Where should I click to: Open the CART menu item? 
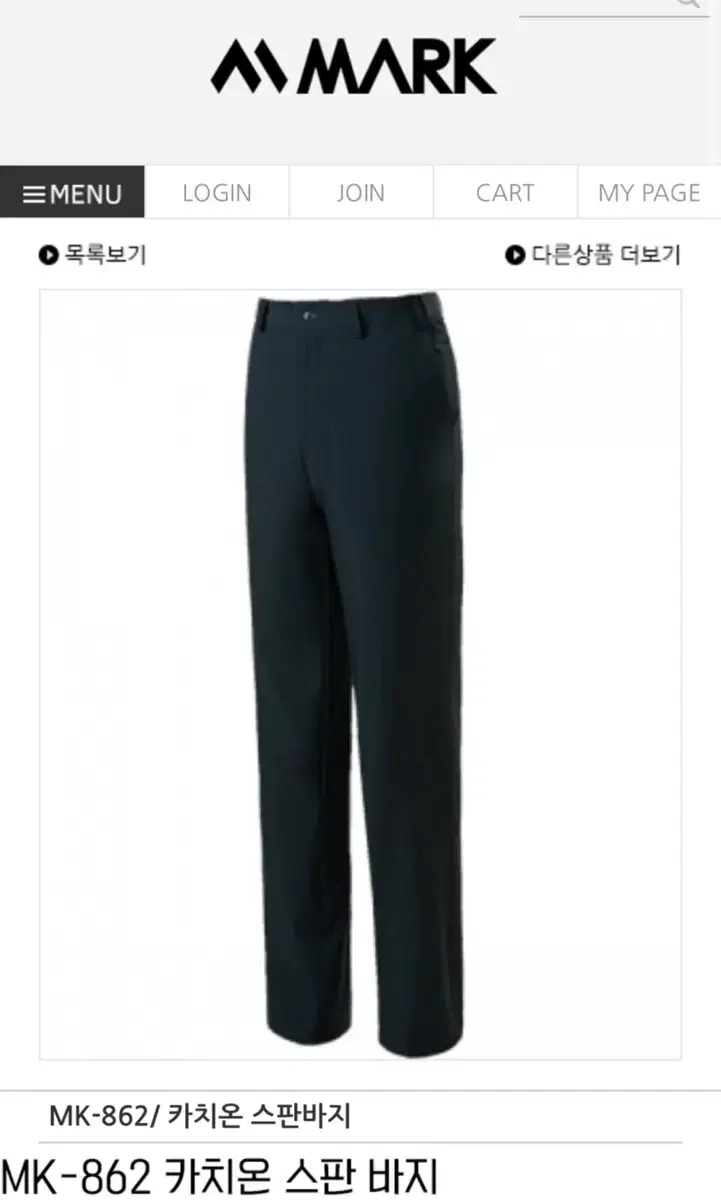[504, 192]
